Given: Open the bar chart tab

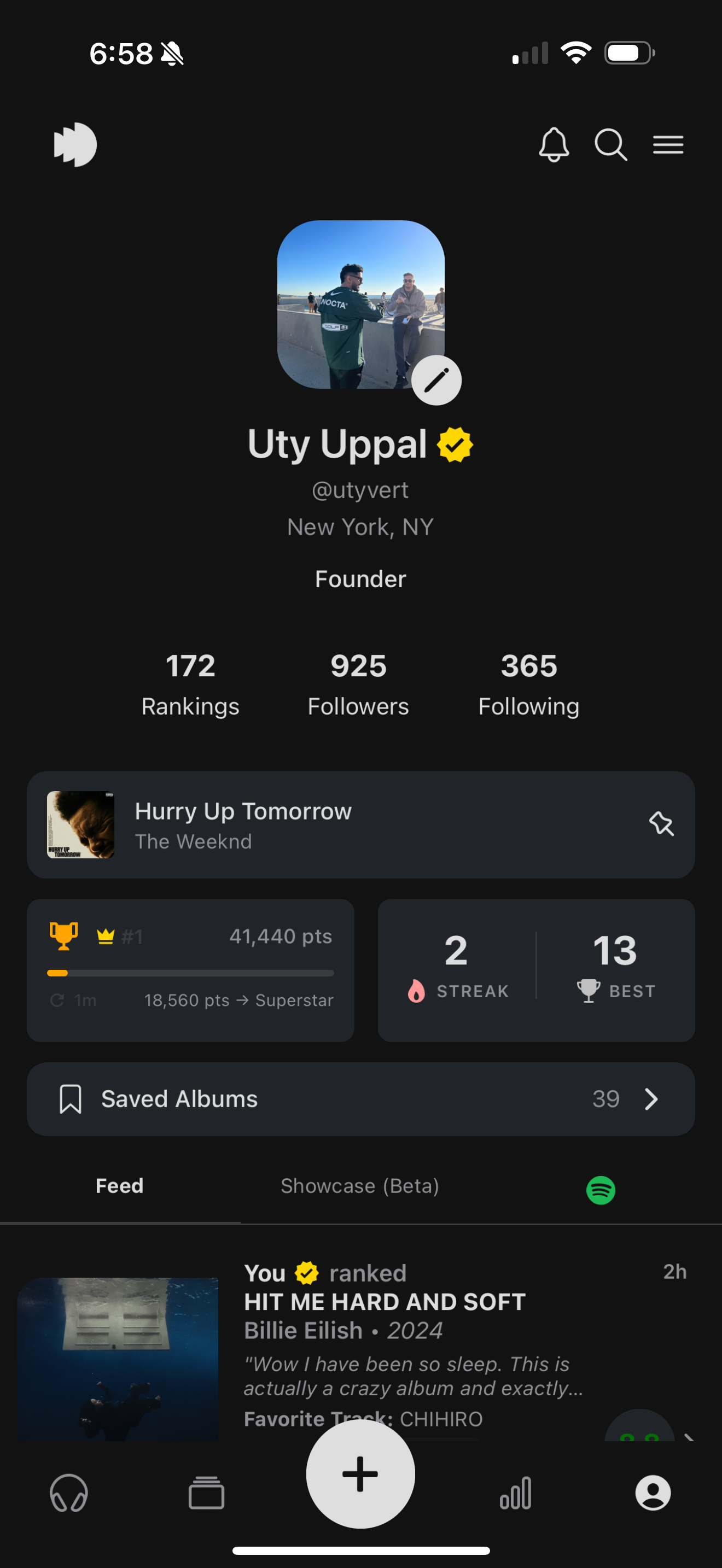Looking at the screenshot, I should coord(516,1493).
